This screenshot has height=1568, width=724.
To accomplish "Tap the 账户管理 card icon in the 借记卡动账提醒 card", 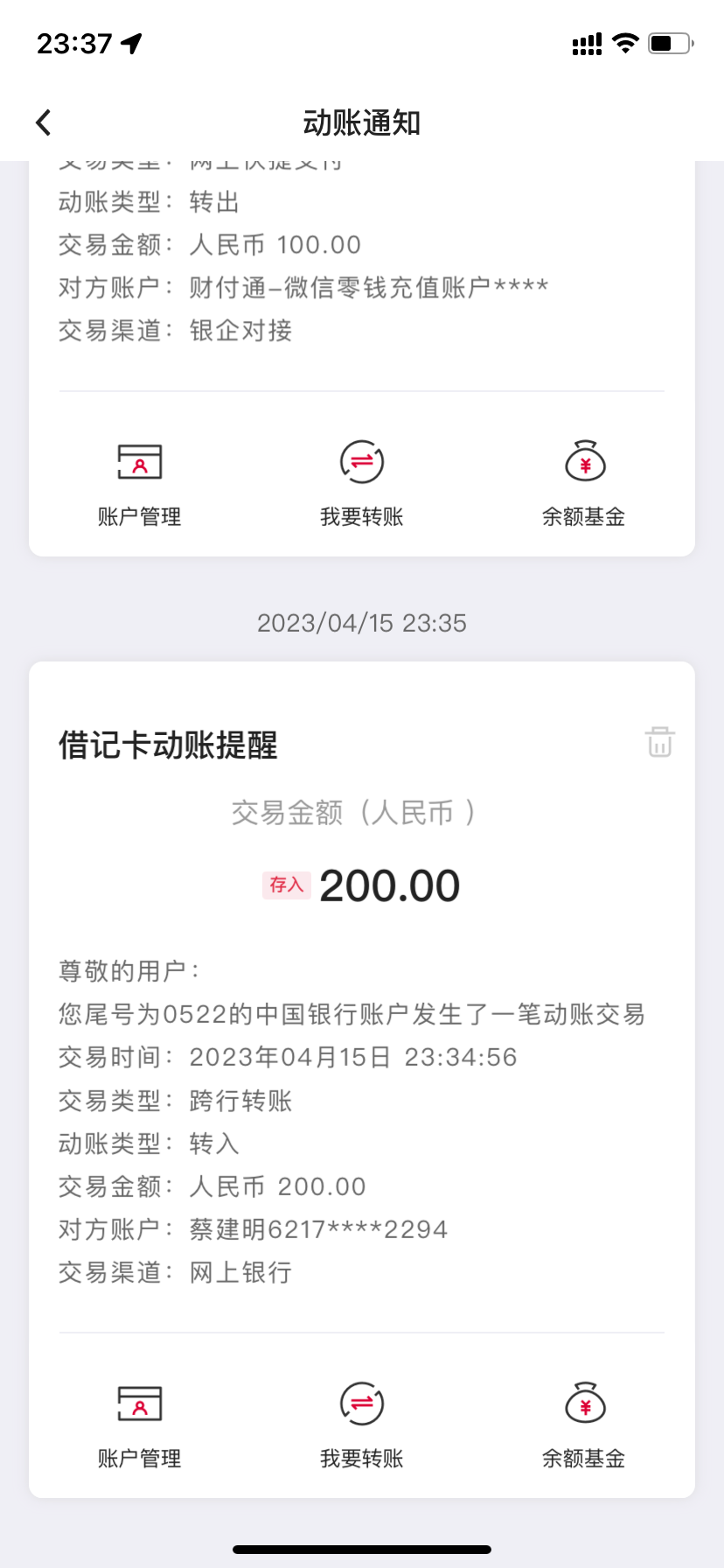I will (139, 1403).
